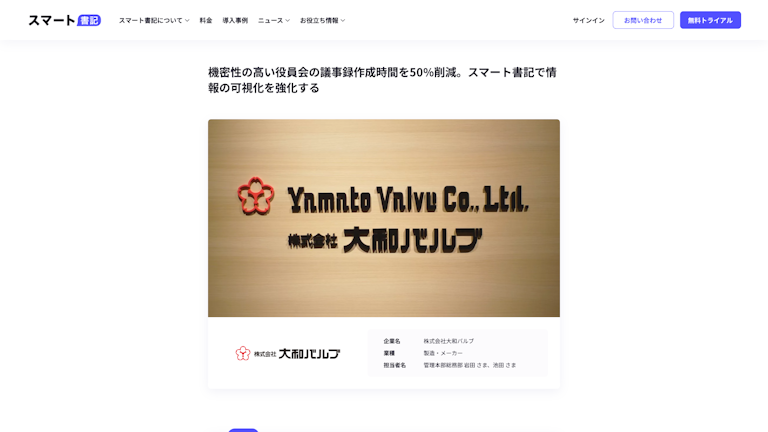Viewport: 768px width, 432px height.
Task: Go to the 料金 page
Action: click(x=206, y=20)
